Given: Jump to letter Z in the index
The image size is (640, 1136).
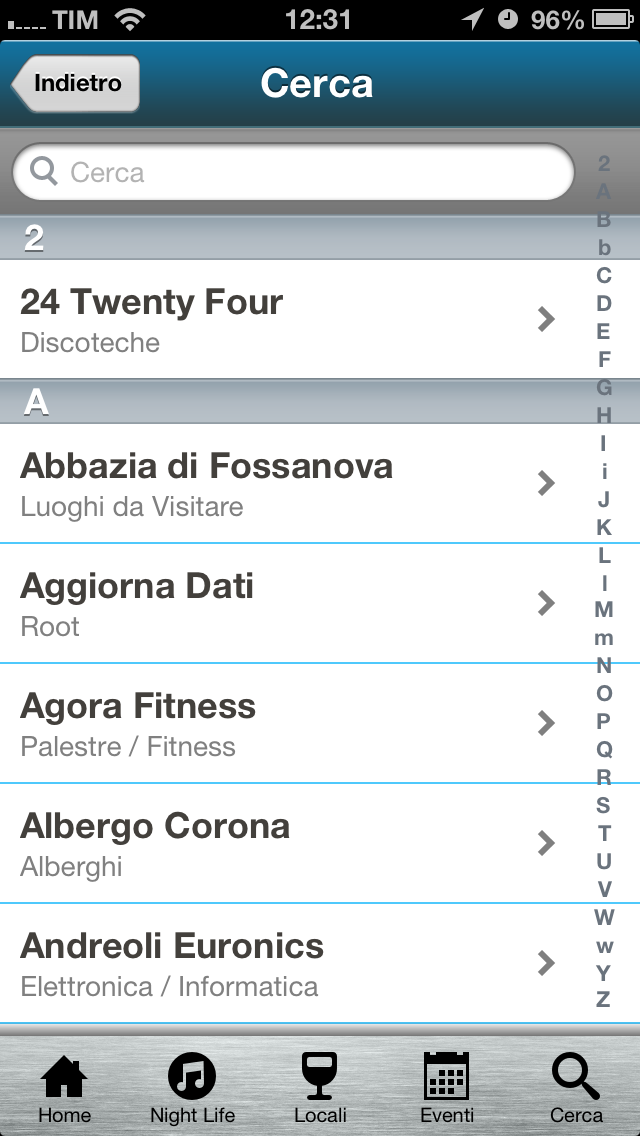Looking at the screenshot, I should (603, 999).
